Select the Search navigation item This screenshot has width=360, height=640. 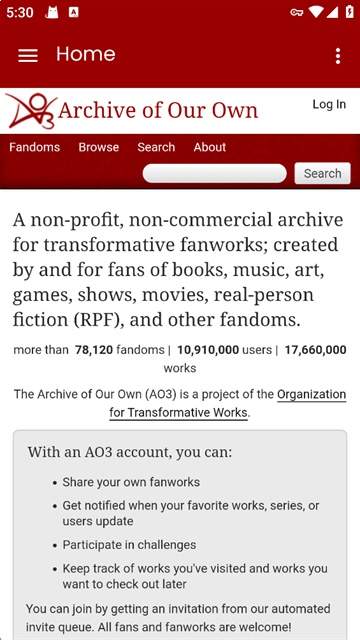coord(156,147)
